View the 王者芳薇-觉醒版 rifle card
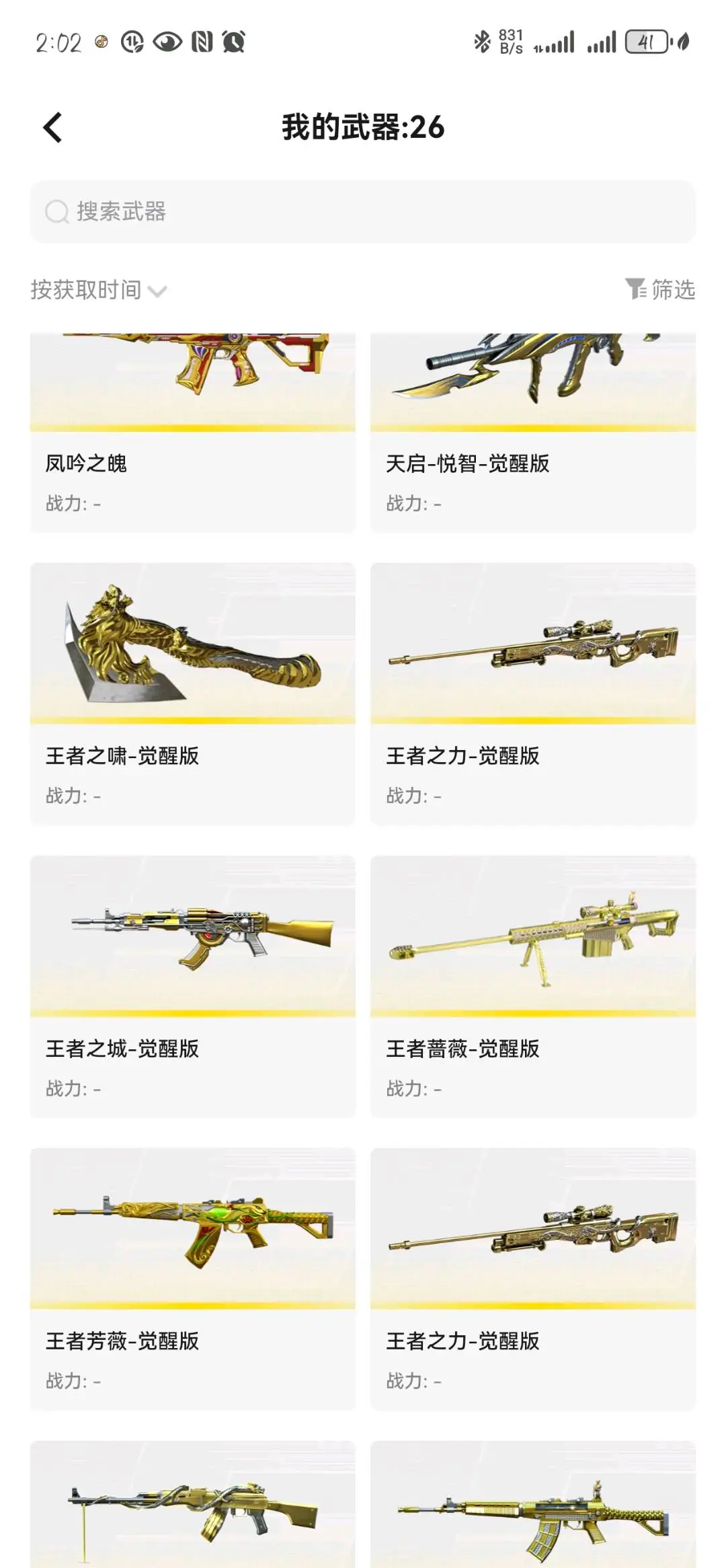Viewport: 726px width, 1568px height. [x=193, y=1279]
